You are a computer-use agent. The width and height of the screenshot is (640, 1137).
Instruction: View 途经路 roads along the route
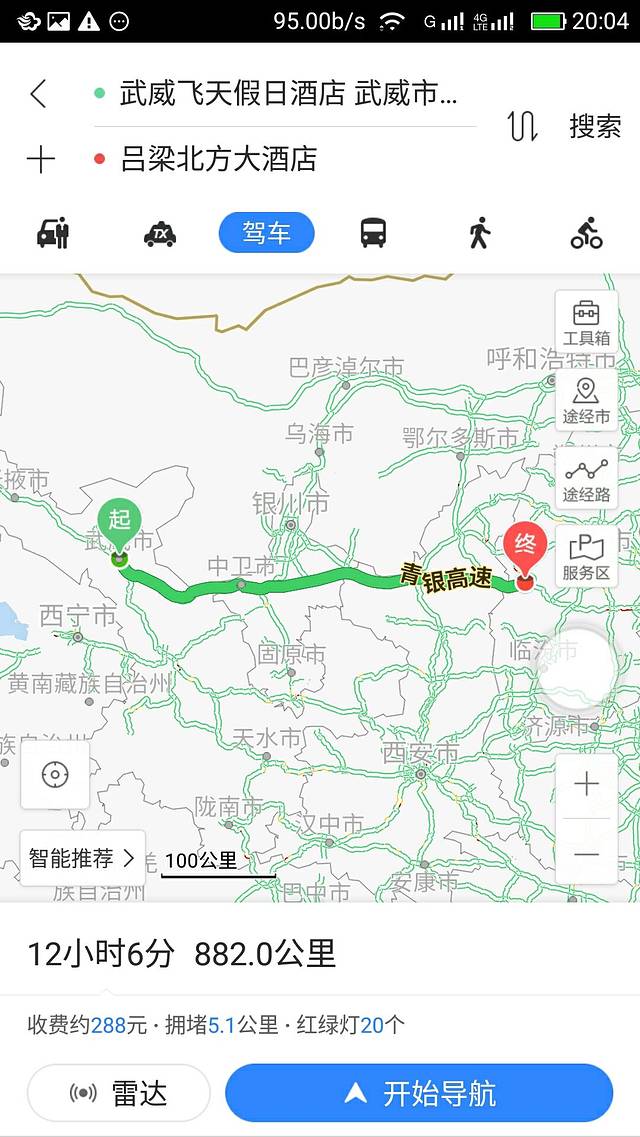click(x=586, y=479)
